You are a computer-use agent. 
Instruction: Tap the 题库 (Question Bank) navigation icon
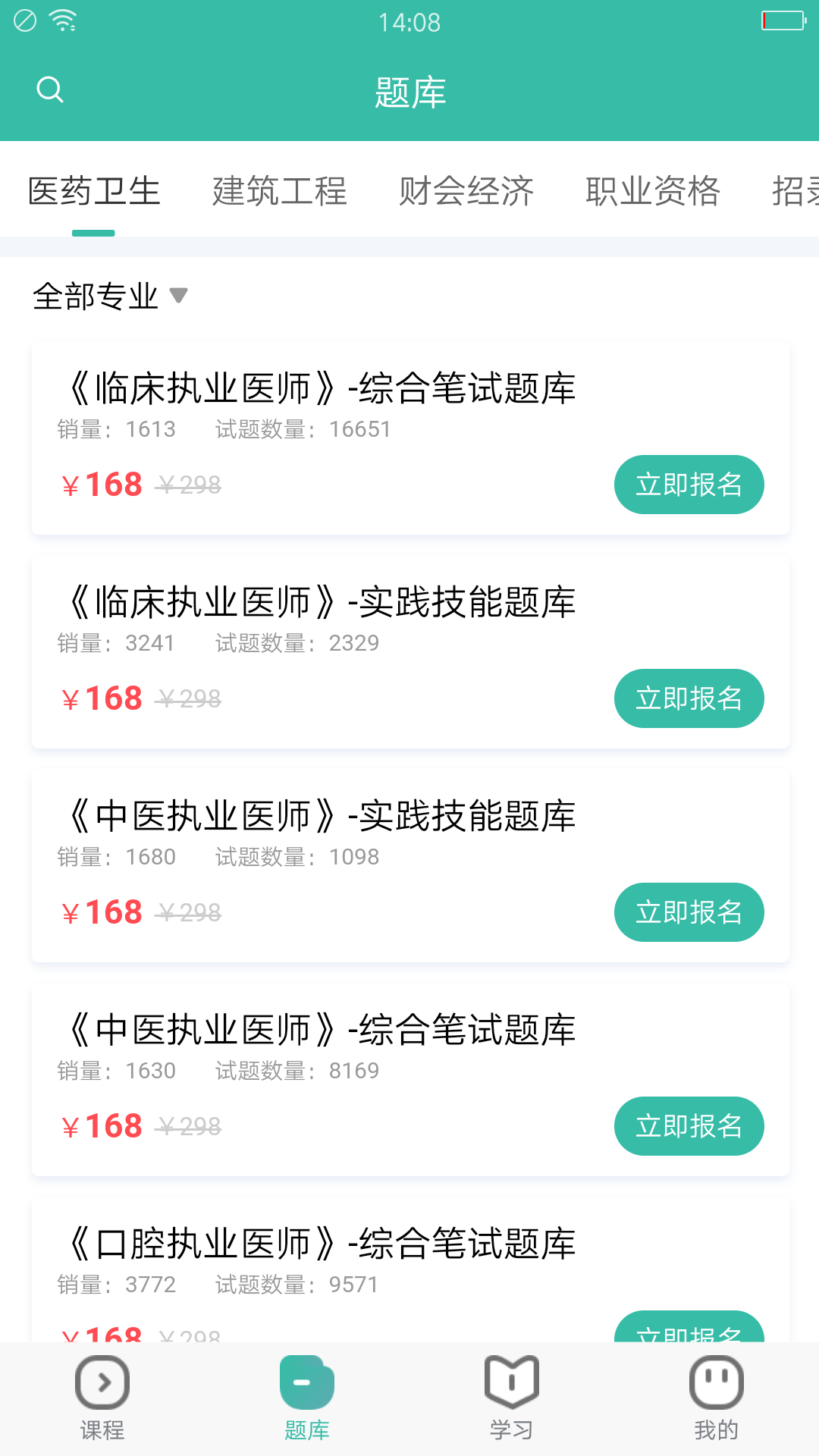306,1398
